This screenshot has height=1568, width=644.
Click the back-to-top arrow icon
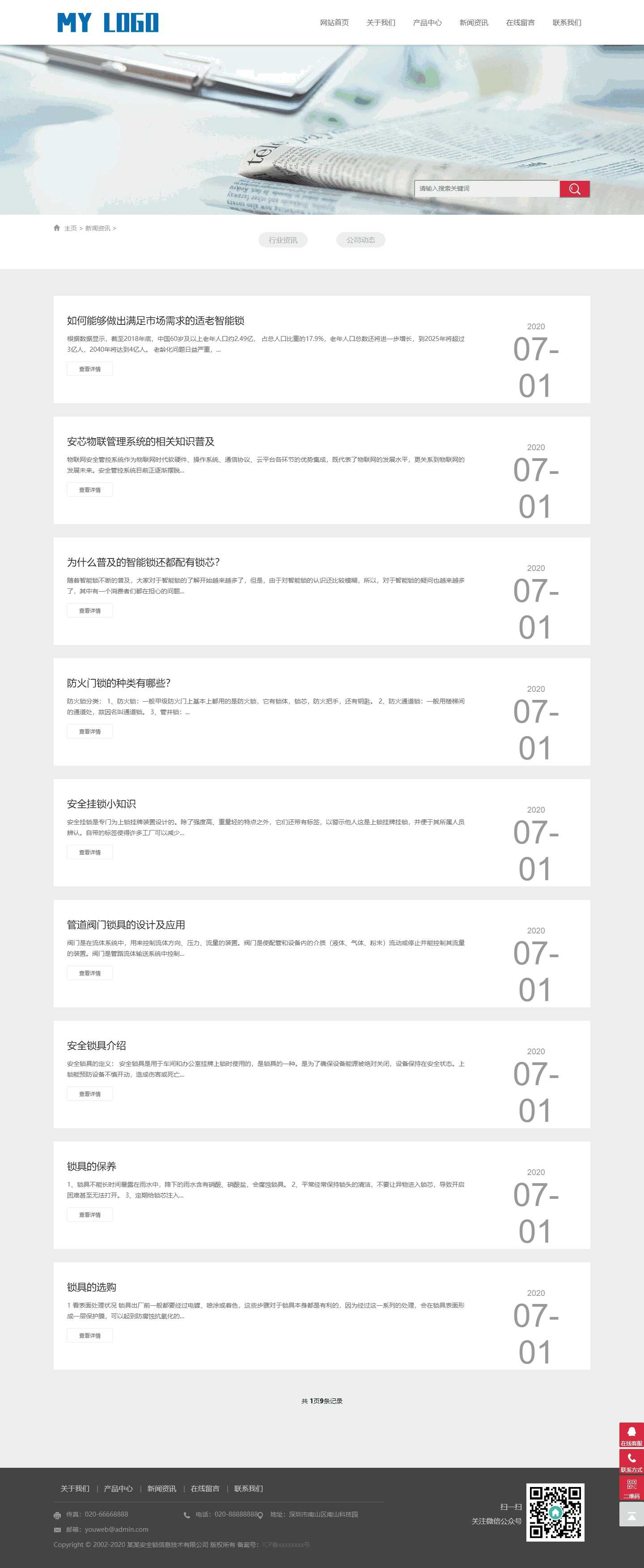pyautogui.click(x=631, y=1516)
